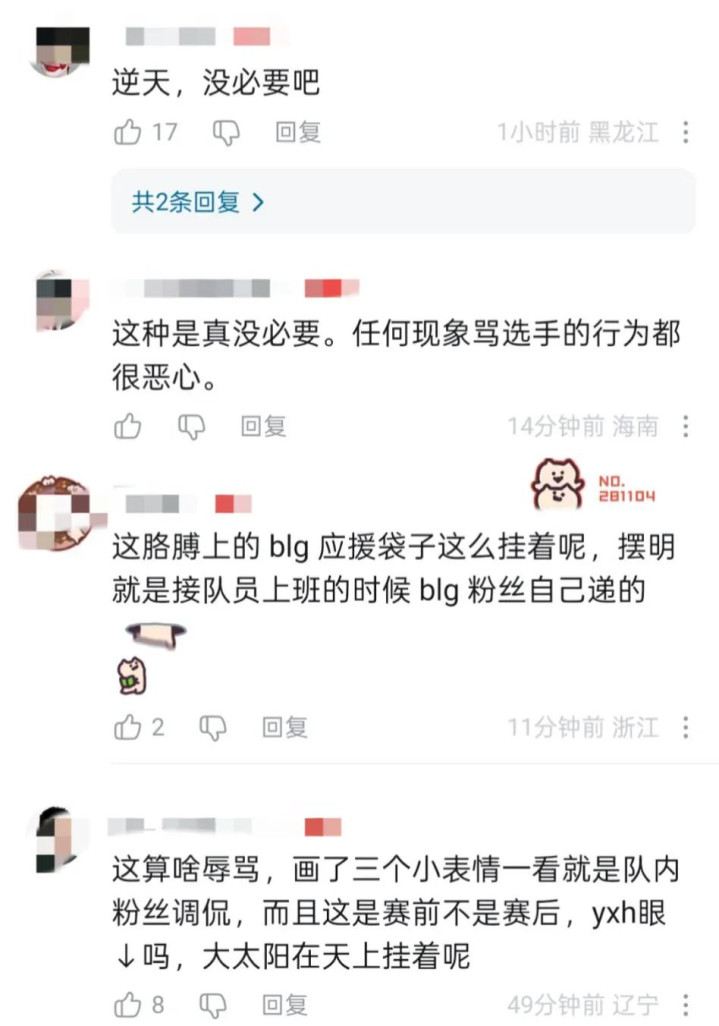Open overflow menu on the 海南 comment
719x1026 pixels.
[686, 427]
